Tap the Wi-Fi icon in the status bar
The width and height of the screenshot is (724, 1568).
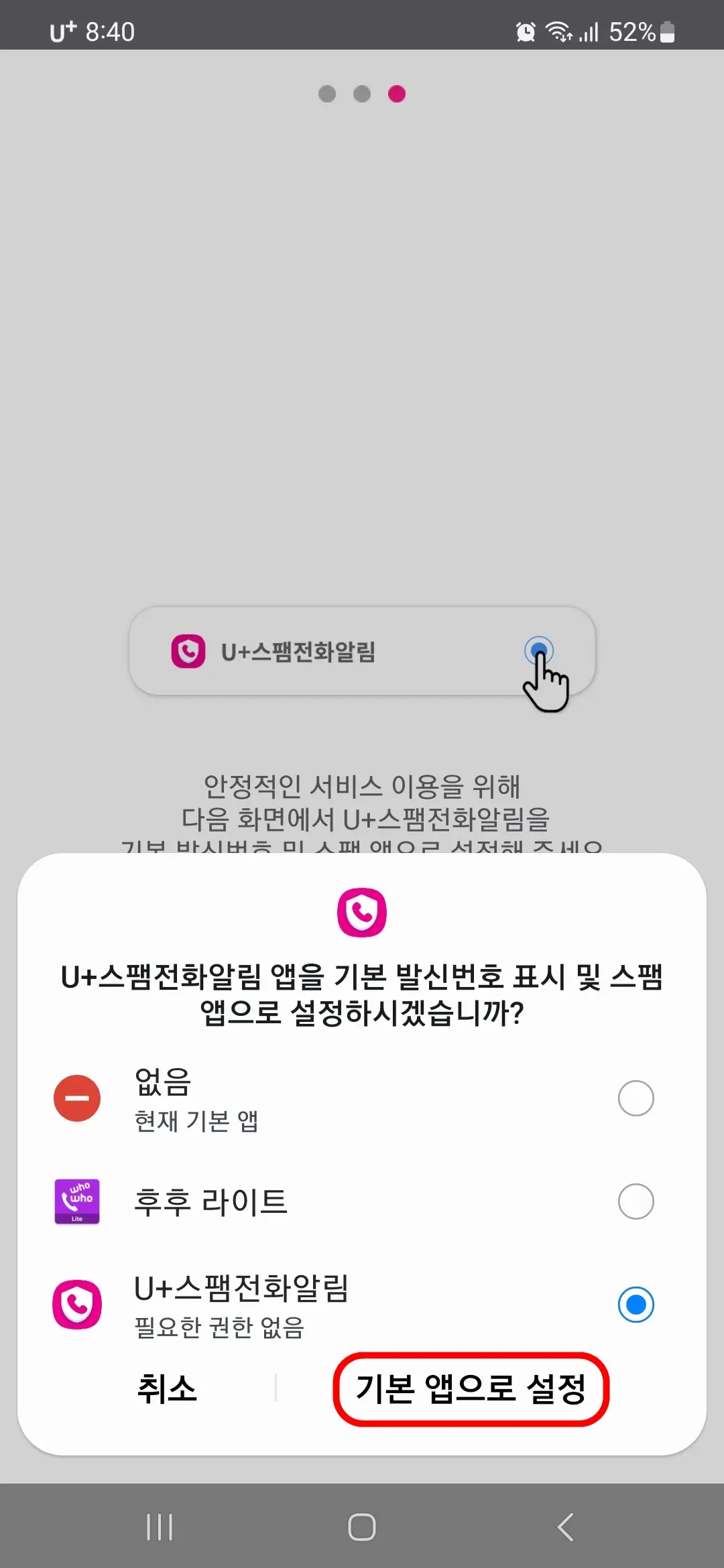pos(558,31)
